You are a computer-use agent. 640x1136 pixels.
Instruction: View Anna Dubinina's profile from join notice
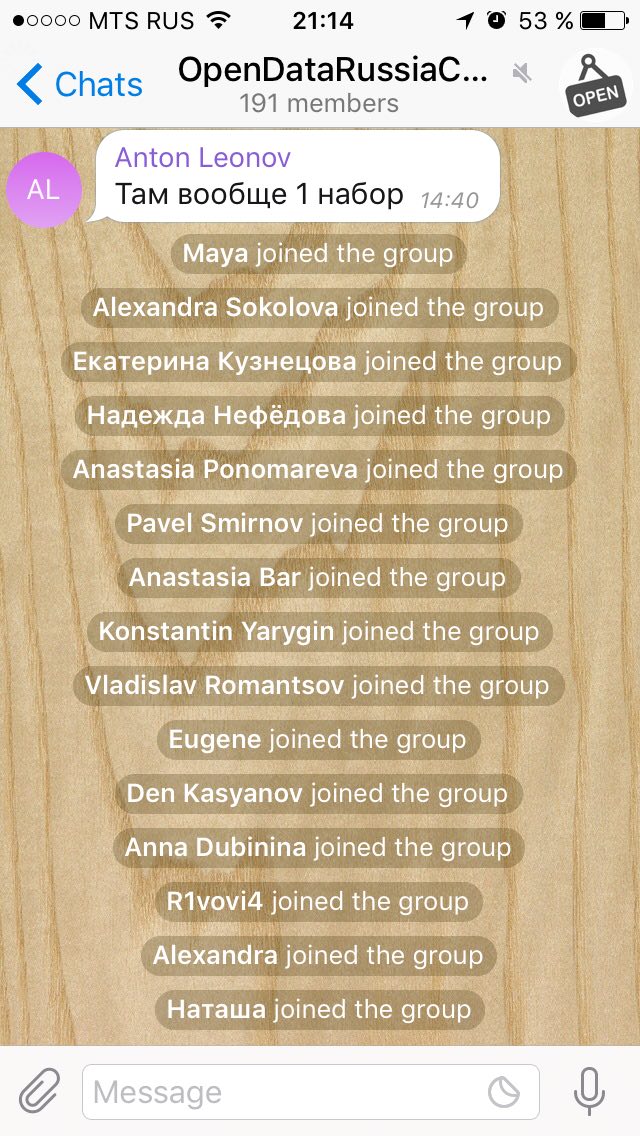click(x=215, y=847)
